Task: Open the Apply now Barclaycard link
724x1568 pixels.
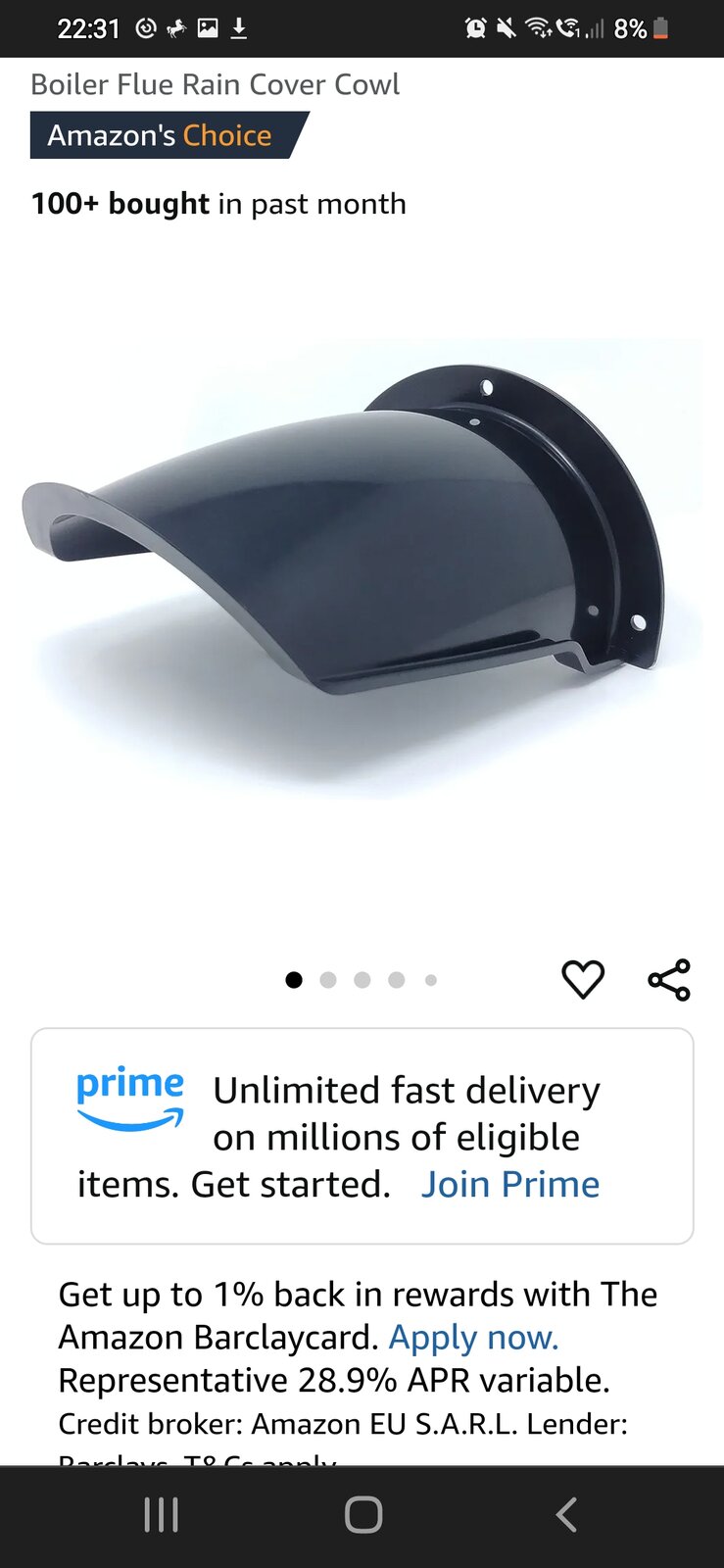Action: tap(473, 1337)
